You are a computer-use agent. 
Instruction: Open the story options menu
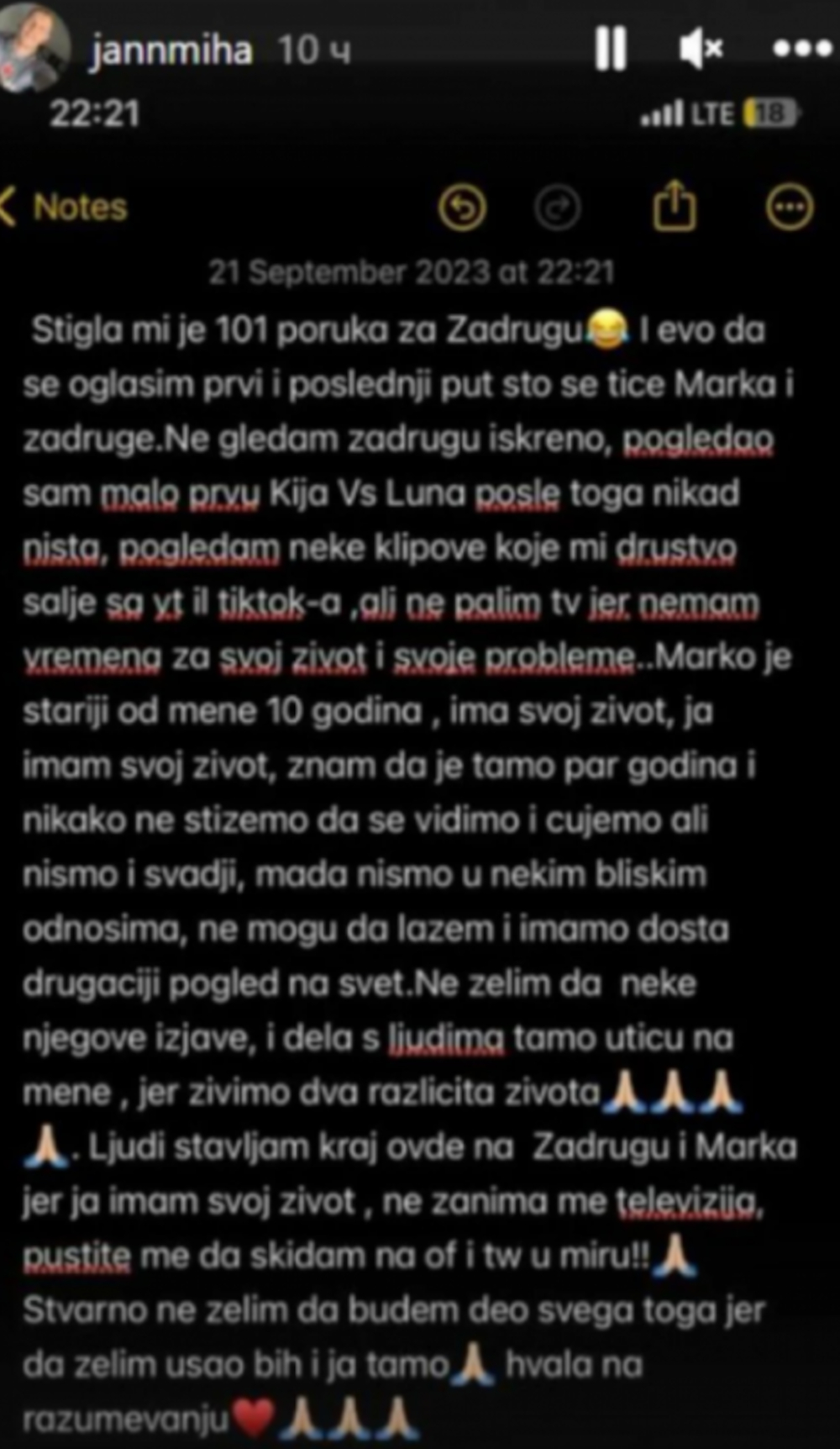point(802,49)
